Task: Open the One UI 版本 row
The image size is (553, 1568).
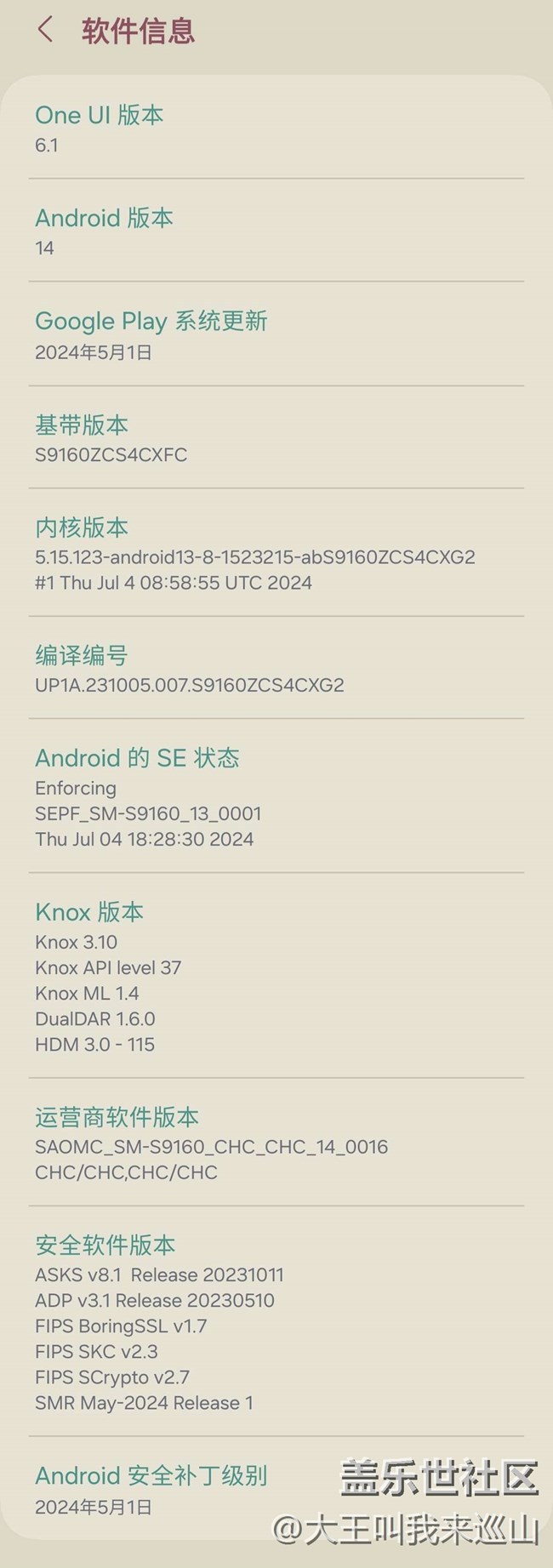Action: [276, 128]
